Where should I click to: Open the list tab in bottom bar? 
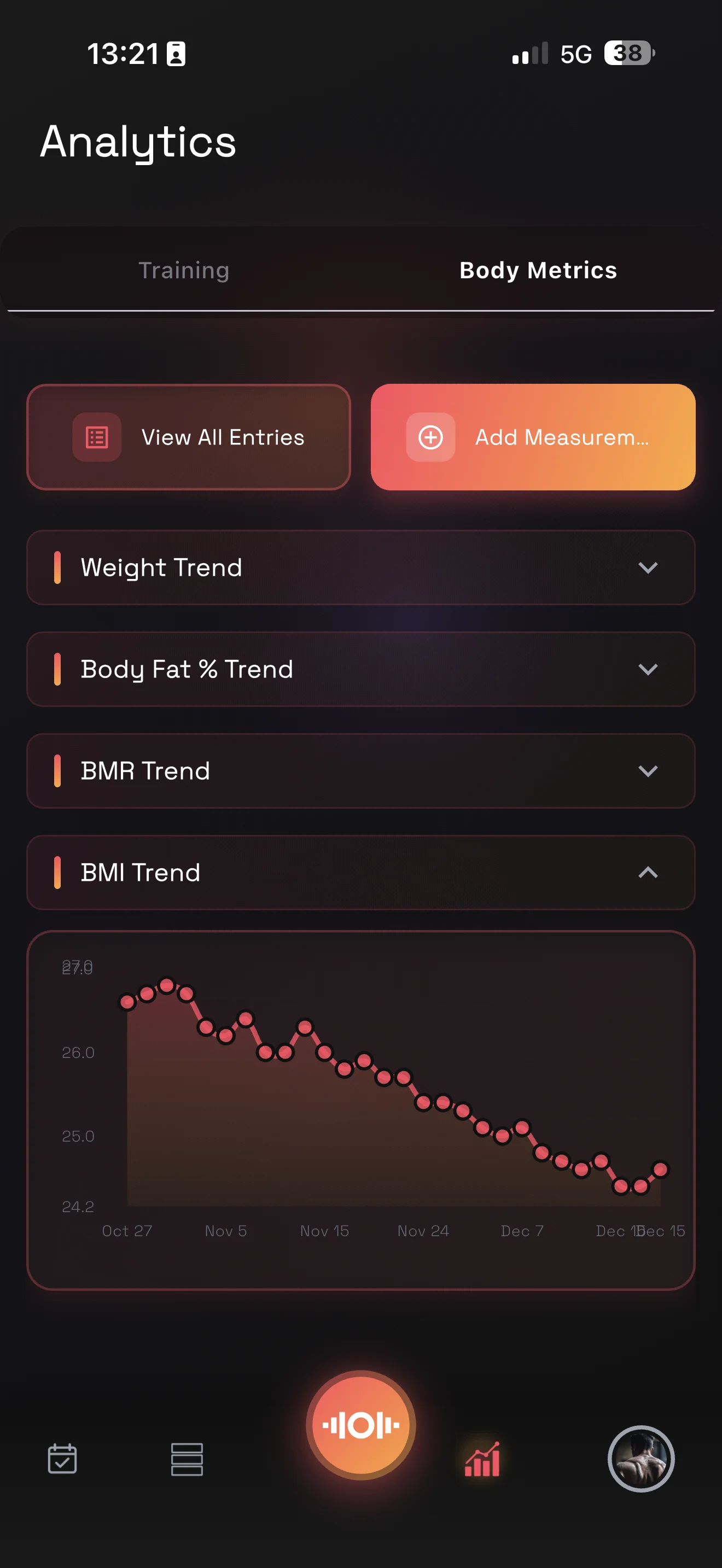coord(187,1459)
